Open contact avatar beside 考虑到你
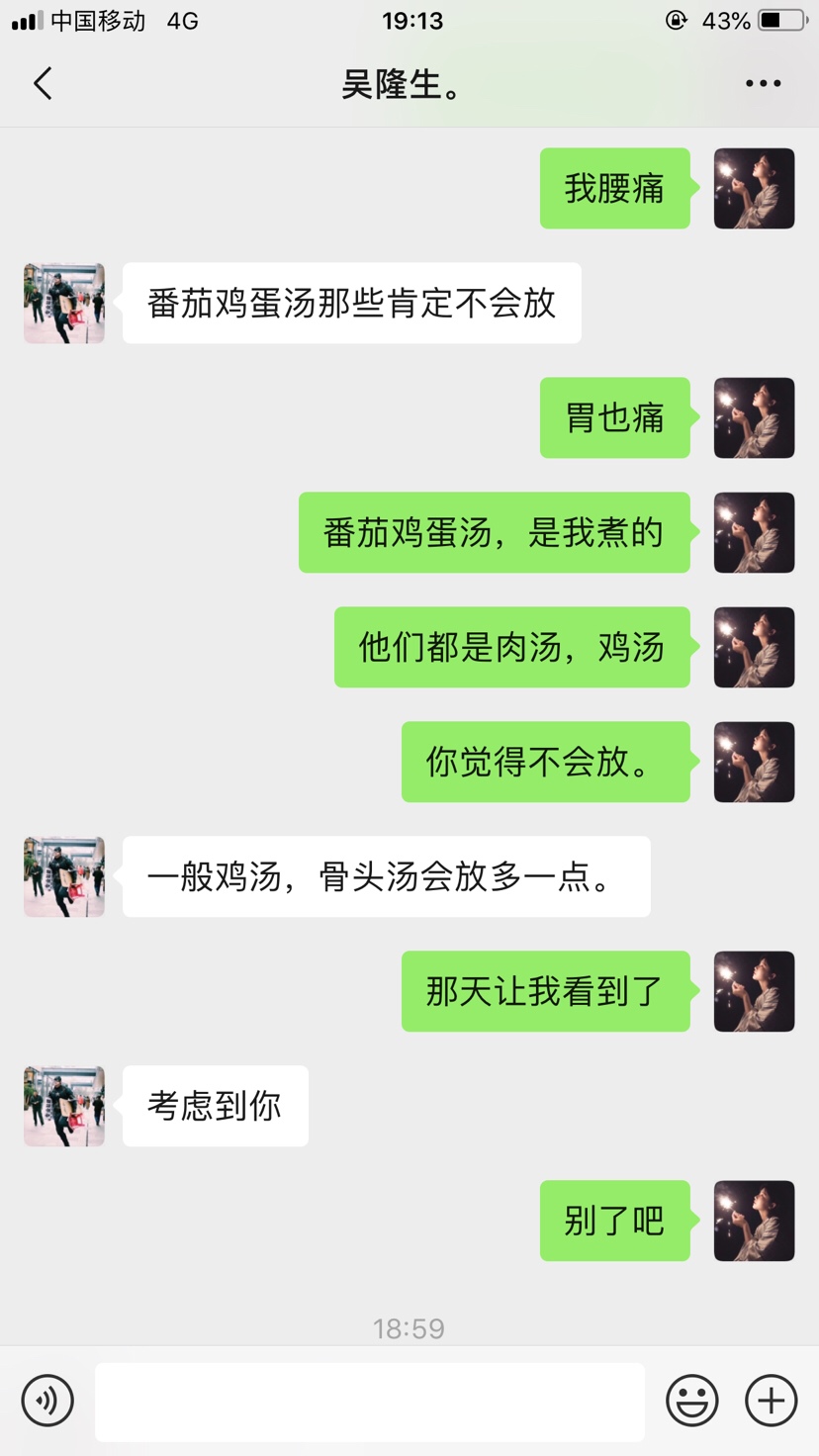Image resolution: width=819 pixels, height=1456 pixels. click(x=64, y=1106)
